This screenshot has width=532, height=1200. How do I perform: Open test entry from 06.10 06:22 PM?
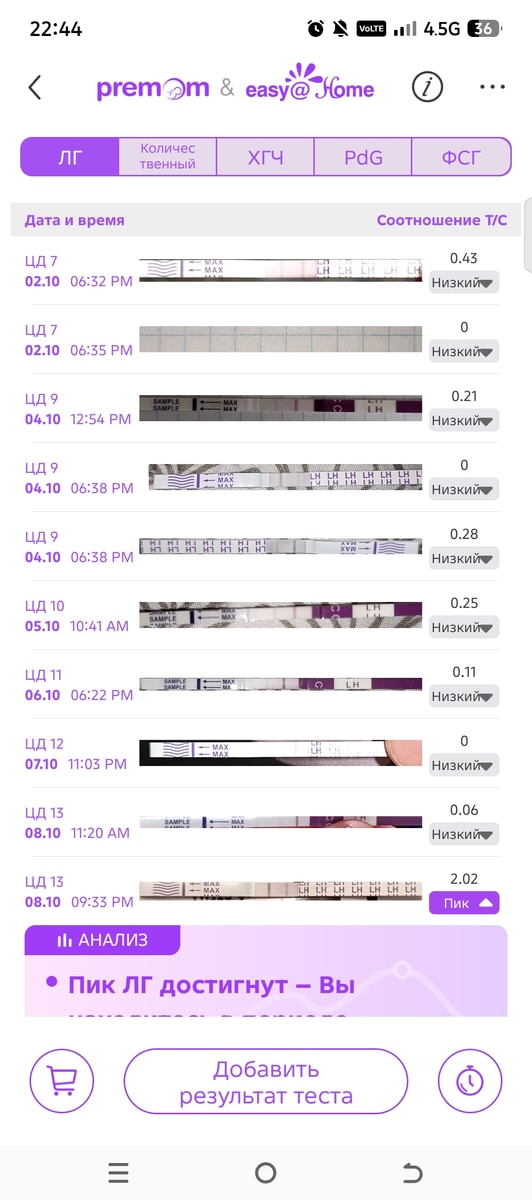[266, 684]
